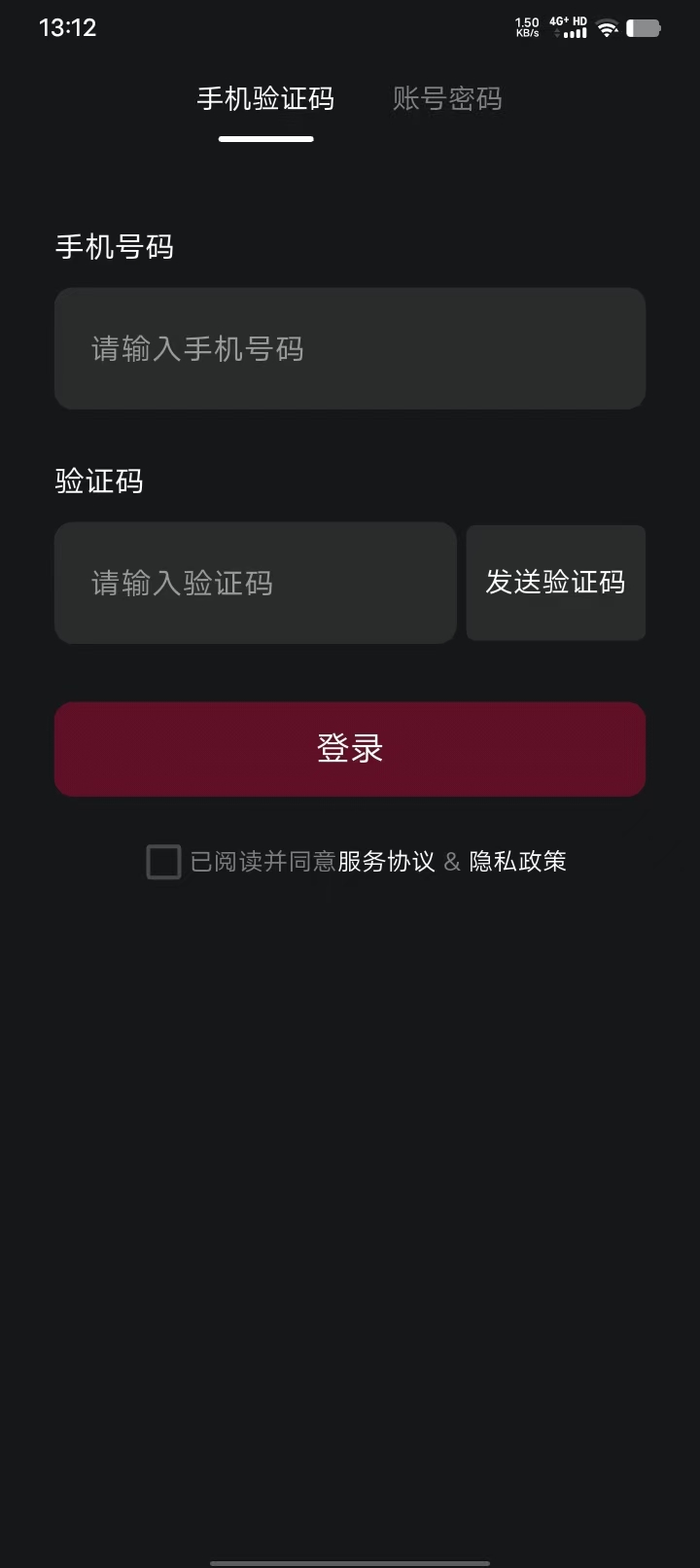Tap the 已阅读并同意 agreement text
The width and height of the screenshot is (700, 1568).
click(260, 862)
